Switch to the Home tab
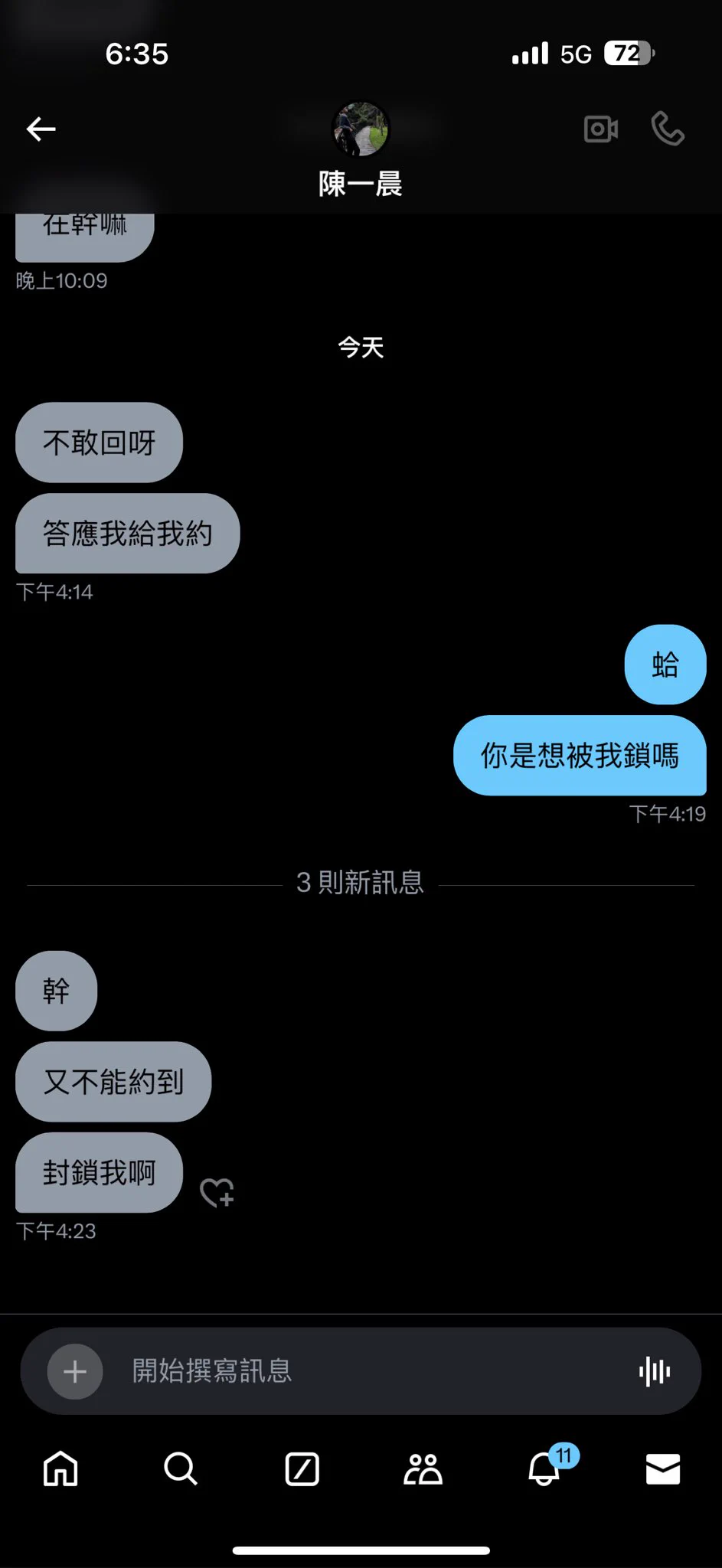 coord(60,1468)
